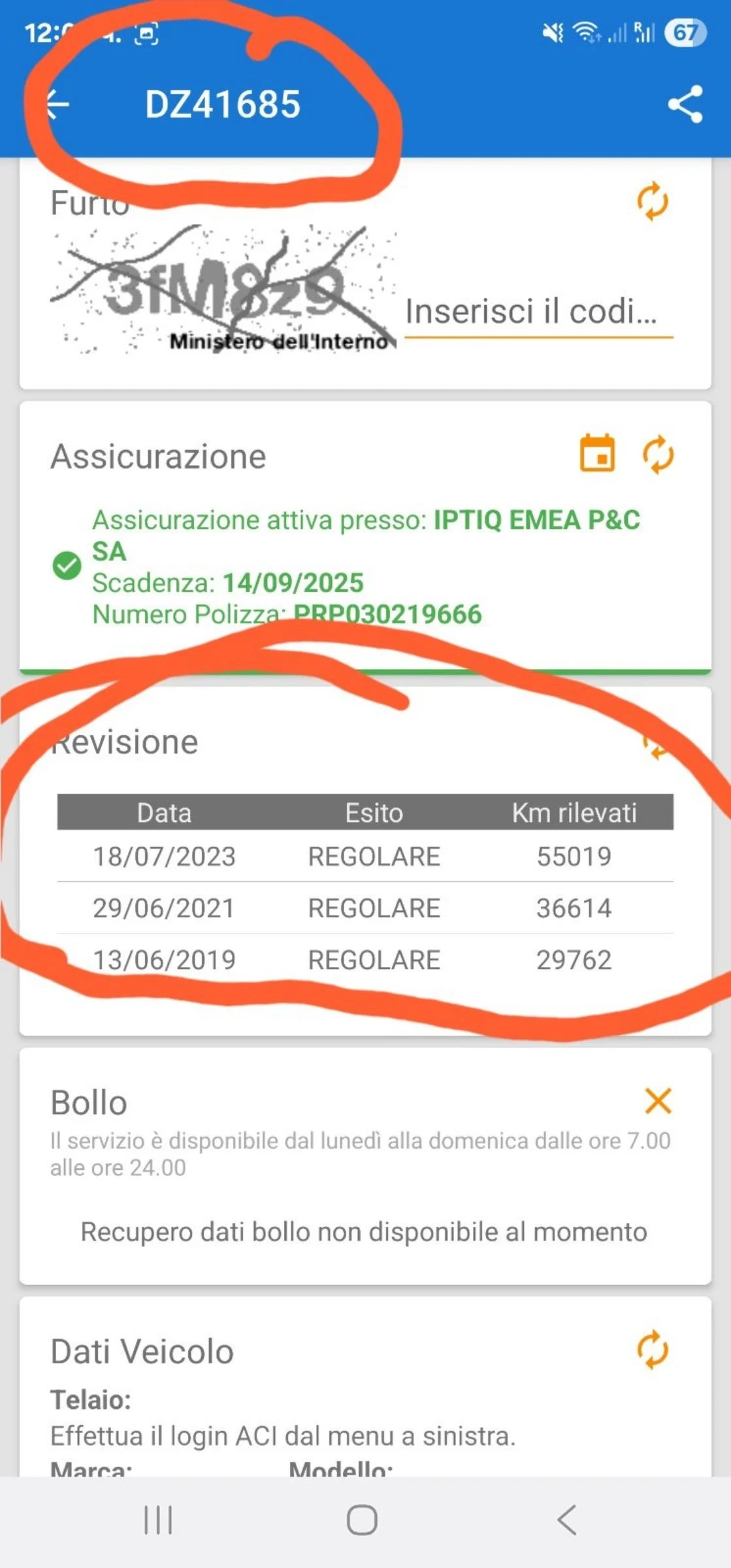Refresh the Assicurazione data
Screen dimensions: 731x1568
[x=657, y=454]
